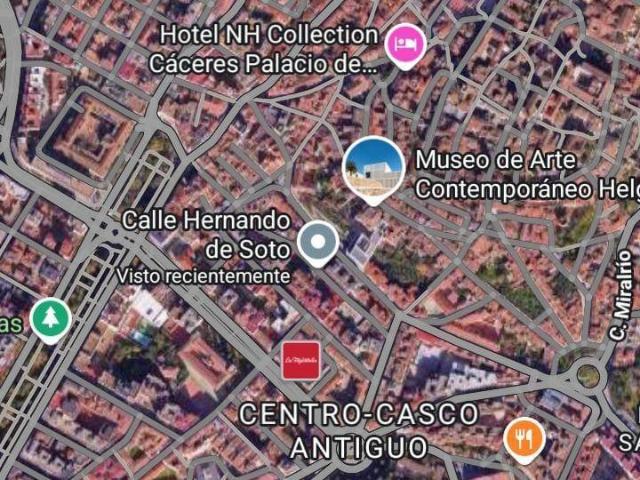Open the Hotel NH Collection pink hotel pin
Viewport: 640px width, 480px height.
click(x=405, y=44)
